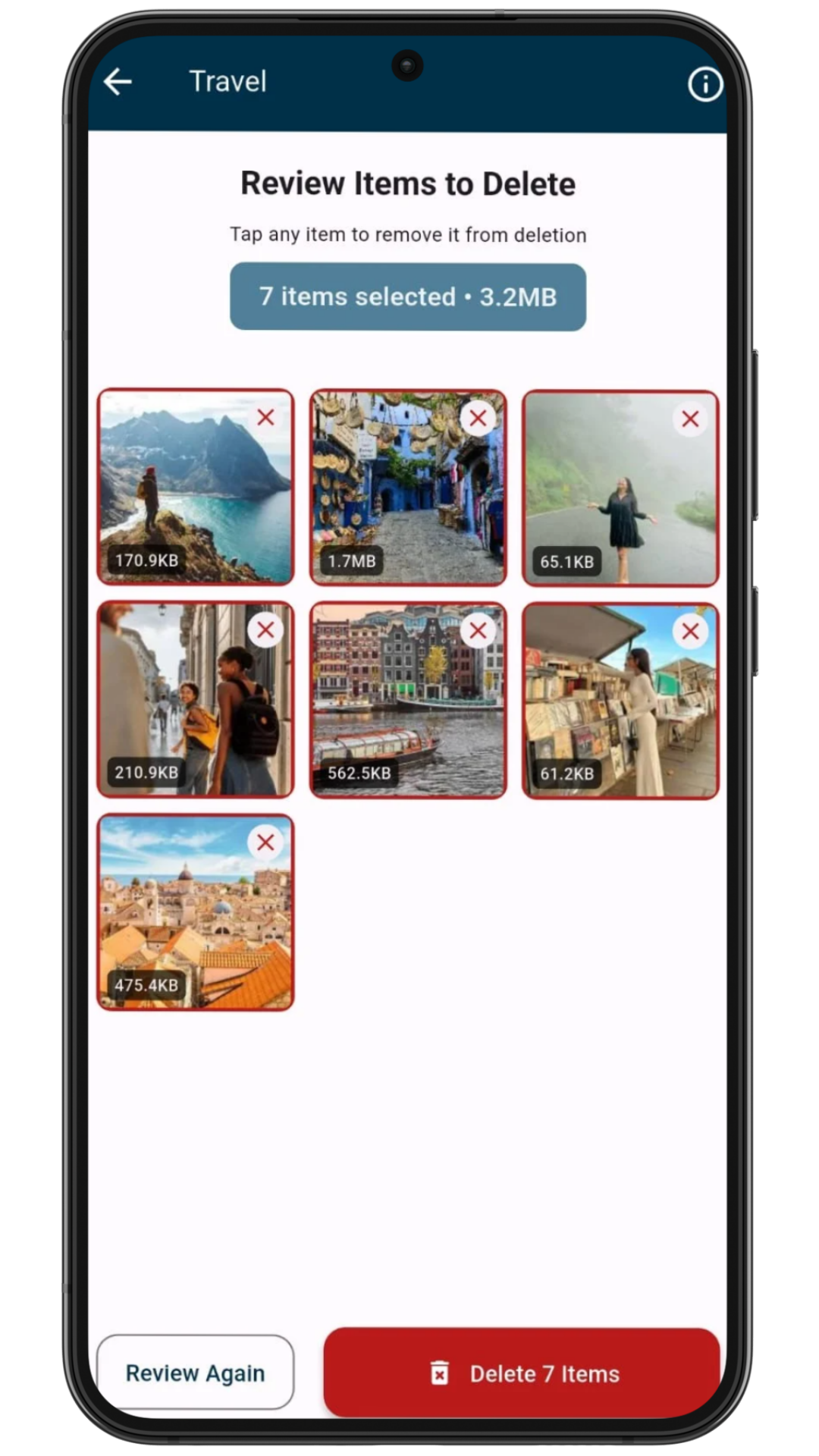Unselect the 65.1KB foggy road photo

click(690, 419)
